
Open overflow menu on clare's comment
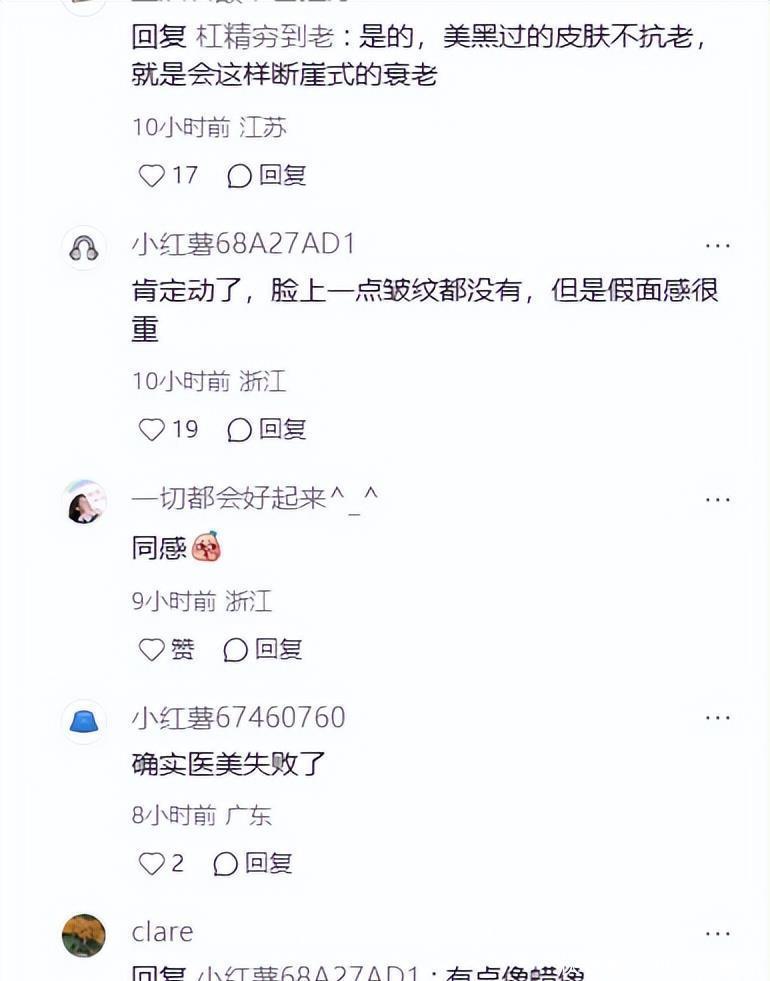tap(717, 933)
